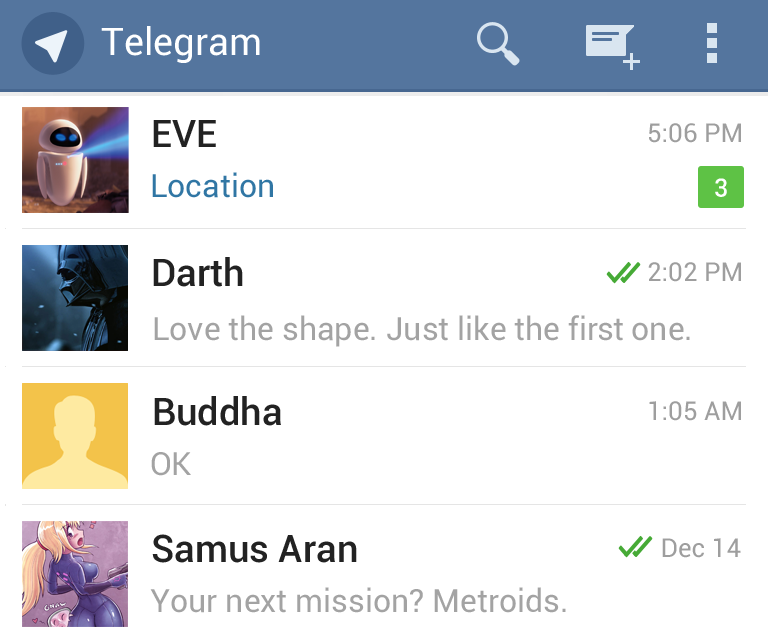Open the three-dot overflow menu
The width and height of the screenshot is (768, 630).
pyautogui.click(x=712, y=44)
